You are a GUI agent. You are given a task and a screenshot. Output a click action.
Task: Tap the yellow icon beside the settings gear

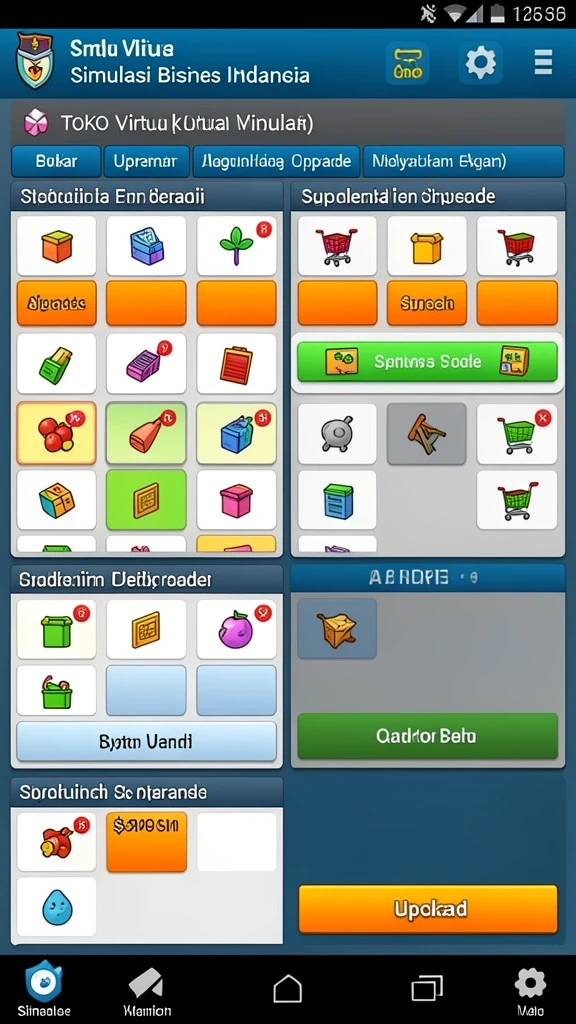pos(408,64)
